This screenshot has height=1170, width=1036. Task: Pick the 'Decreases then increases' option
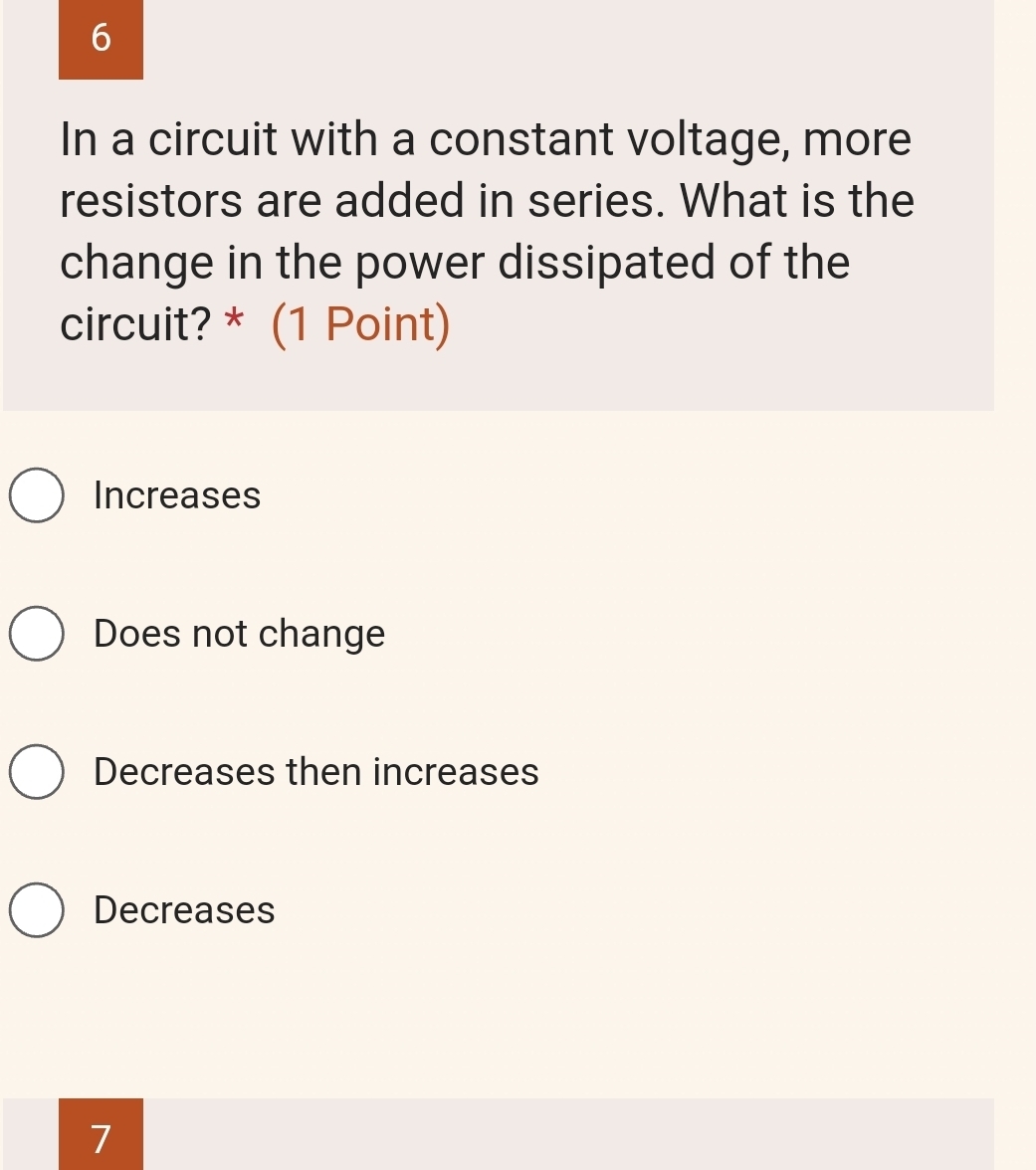(38, 772)
